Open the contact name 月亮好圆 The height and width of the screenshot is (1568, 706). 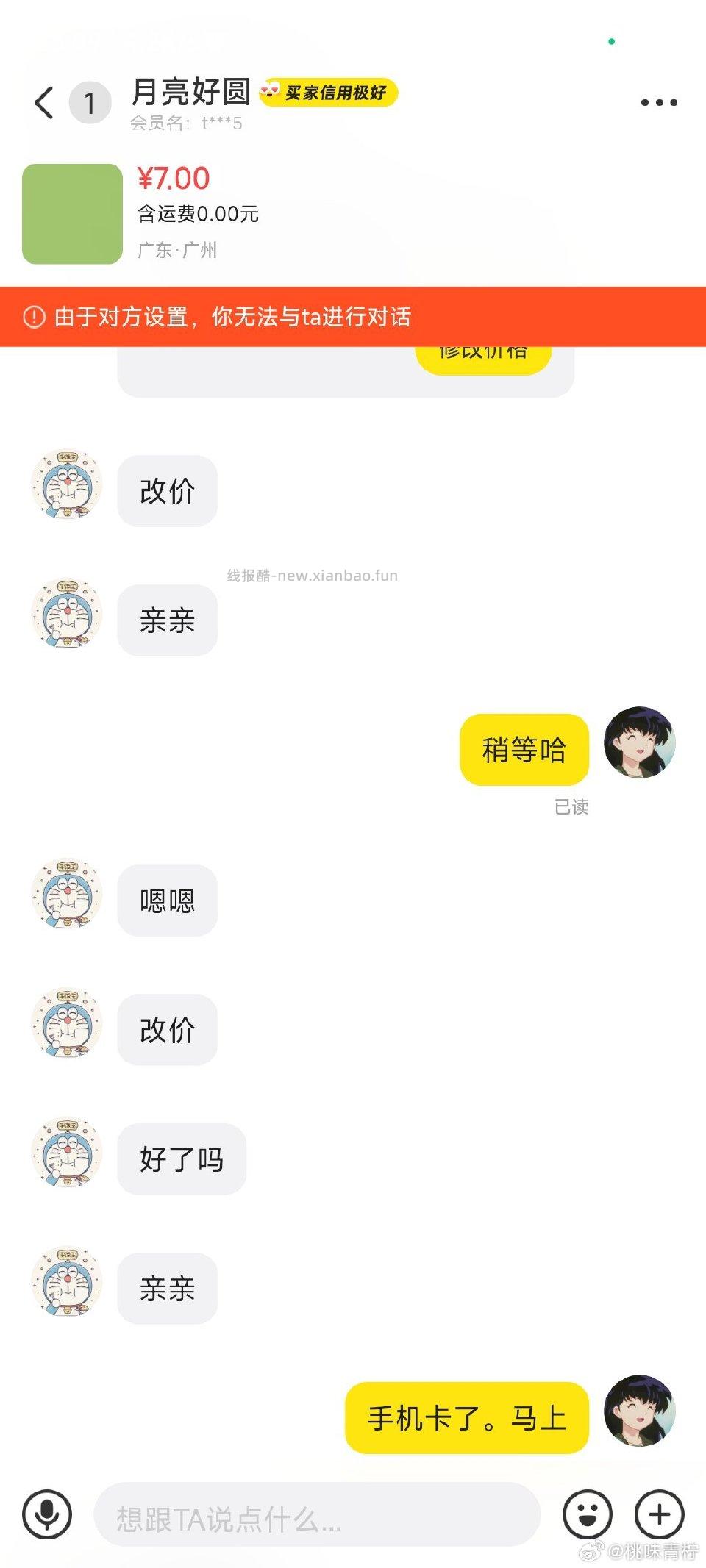(x=190, y=94)
